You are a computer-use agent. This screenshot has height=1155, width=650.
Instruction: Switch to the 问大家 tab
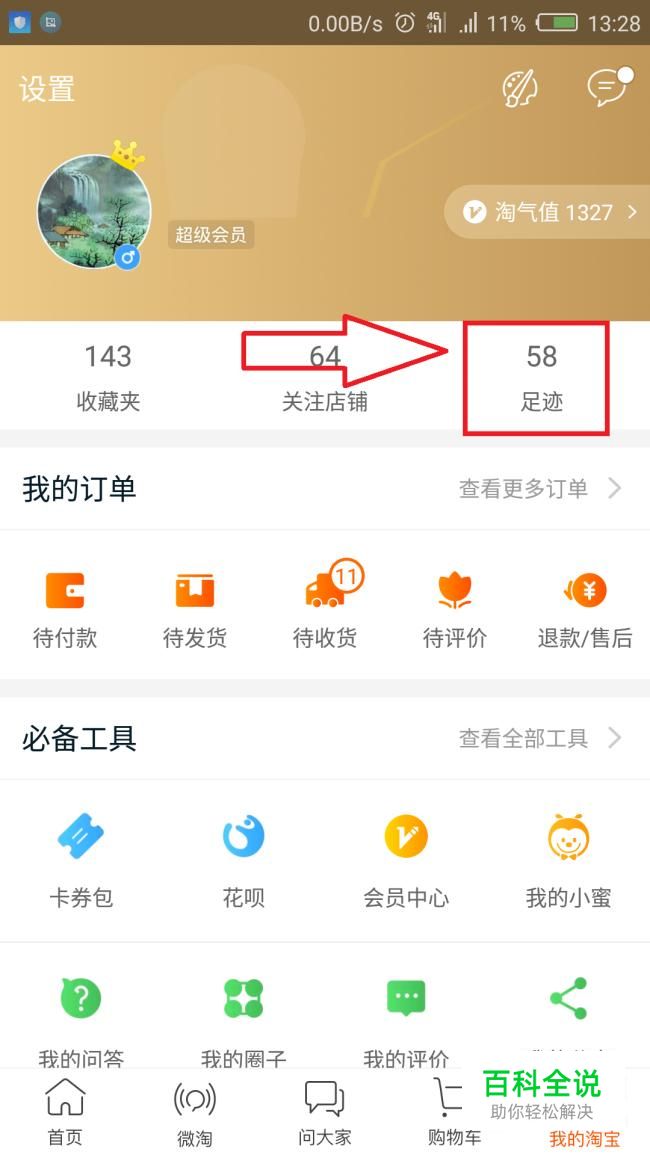325,1112
